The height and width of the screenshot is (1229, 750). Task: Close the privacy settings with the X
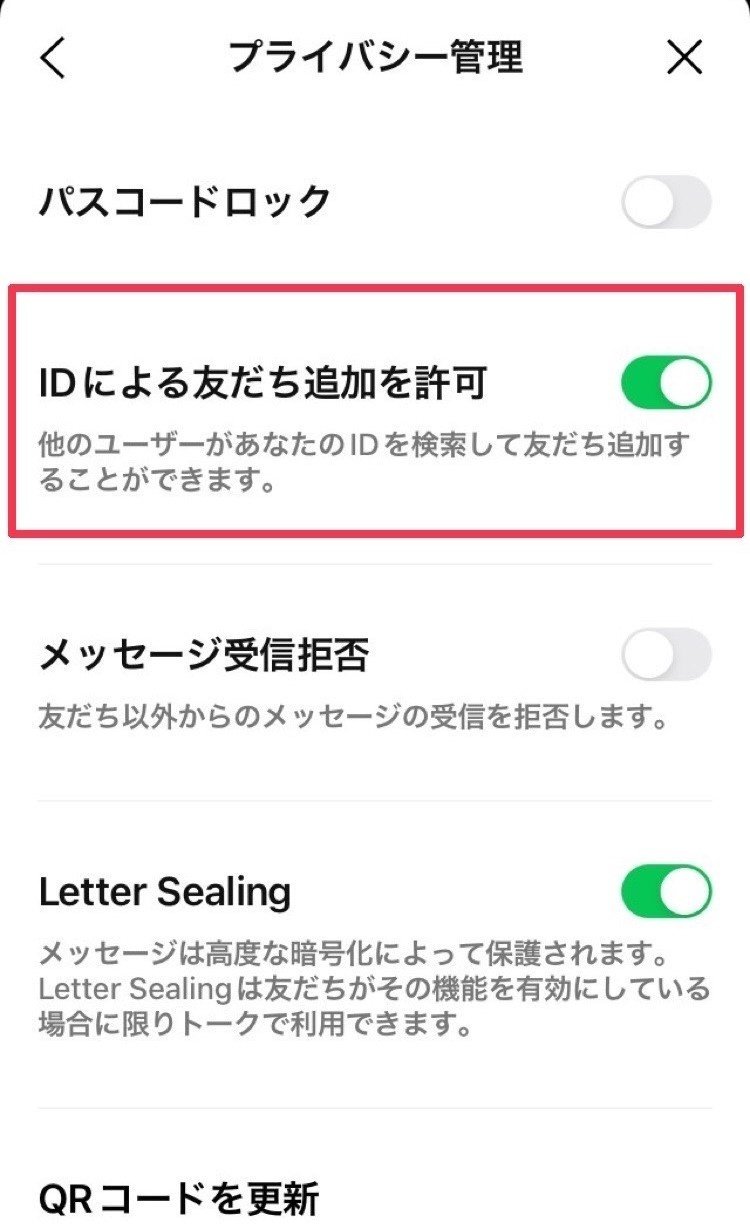click(x=685, y=59)
